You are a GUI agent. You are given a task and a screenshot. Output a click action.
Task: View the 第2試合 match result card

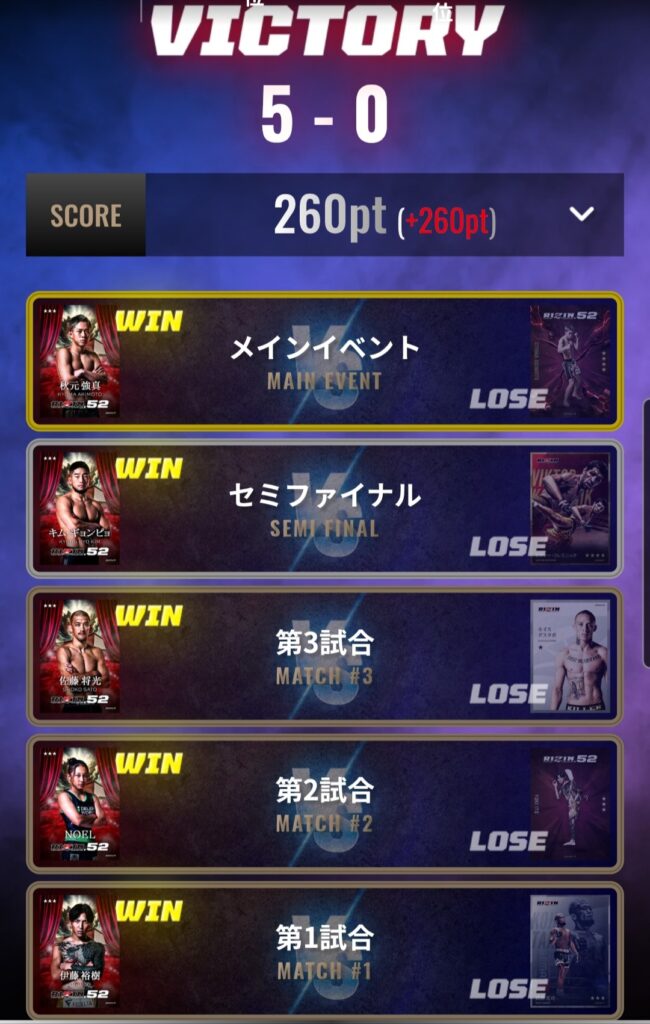[324, 804]
